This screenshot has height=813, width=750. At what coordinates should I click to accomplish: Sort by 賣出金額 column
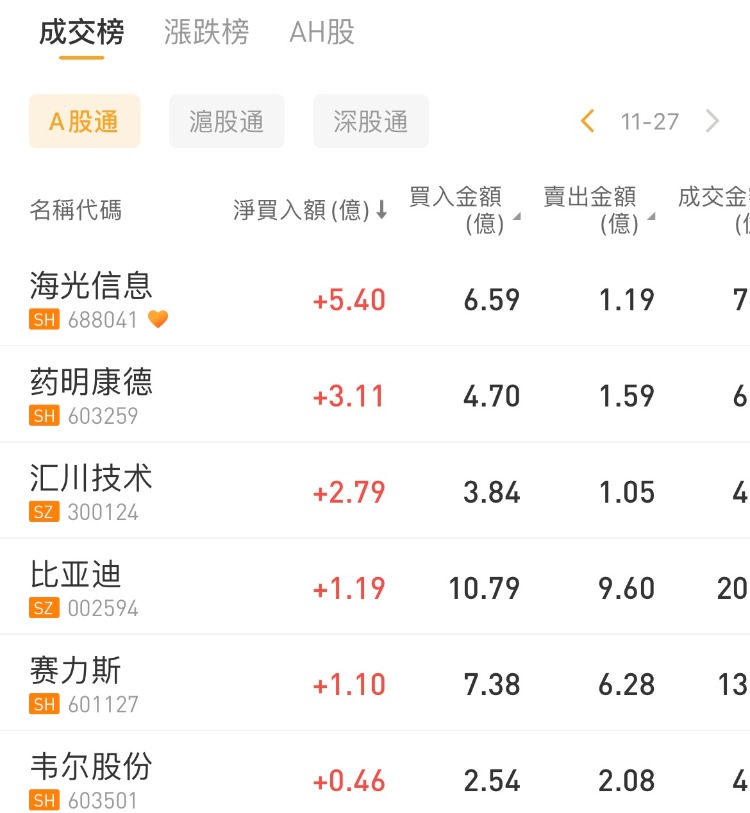tap(597, 209)
